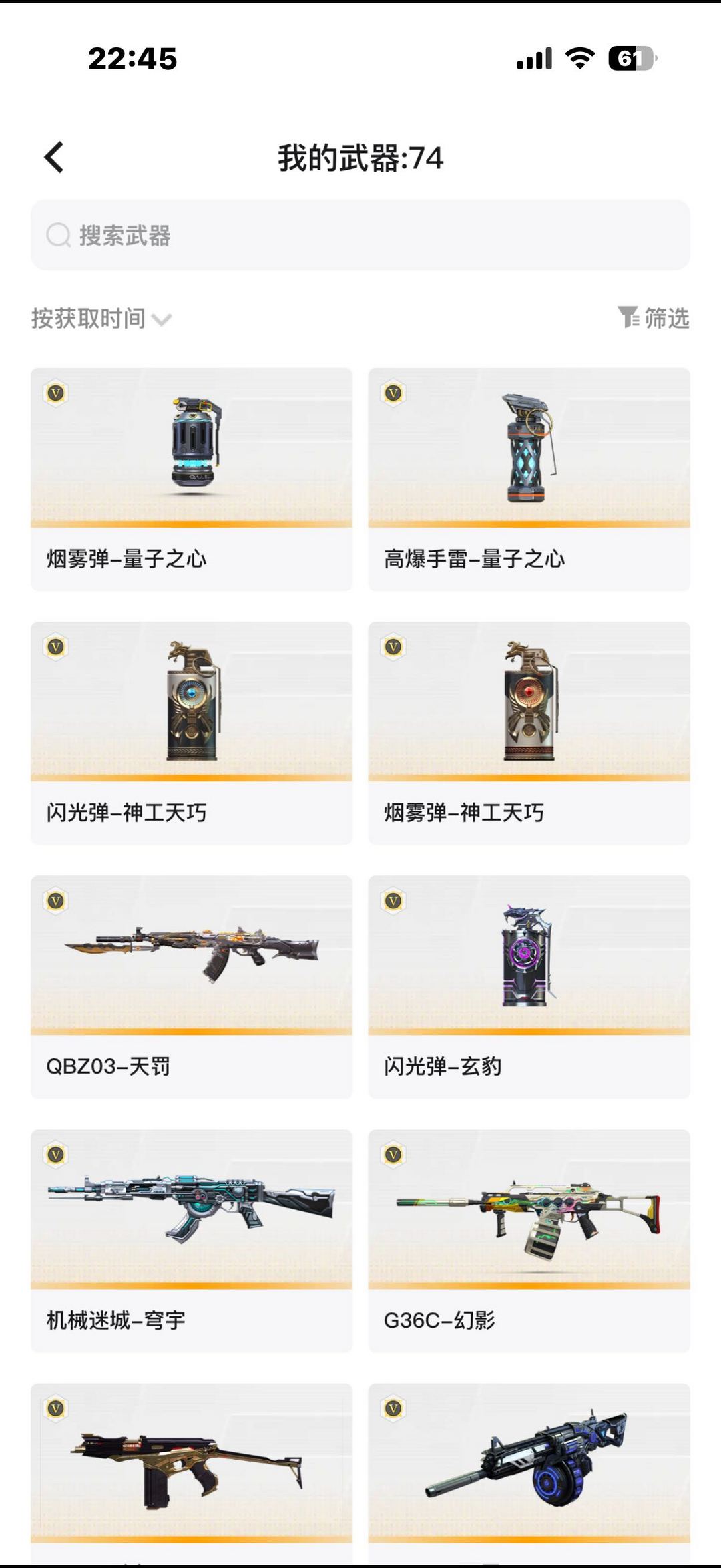721x1568 pixels.
Task: Click the V rank badge on 烟雾弹-量子之心 card
Action: [x=57, y=393]
